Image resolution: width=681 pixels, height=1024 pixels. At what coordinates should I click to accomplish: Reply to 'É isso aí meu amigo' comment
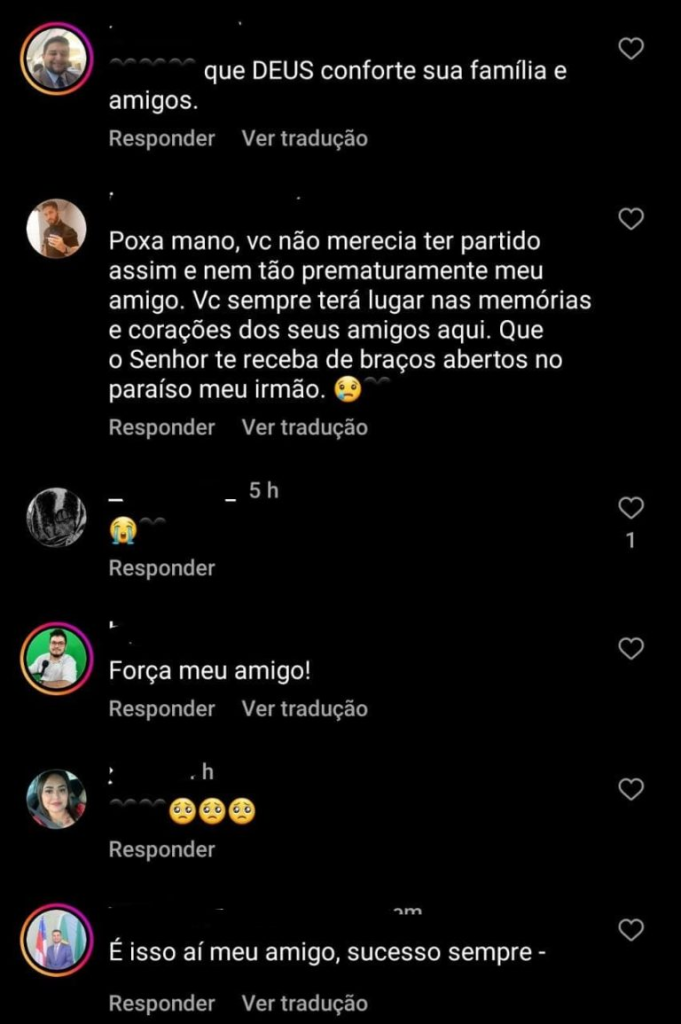tap(162, 1003)
